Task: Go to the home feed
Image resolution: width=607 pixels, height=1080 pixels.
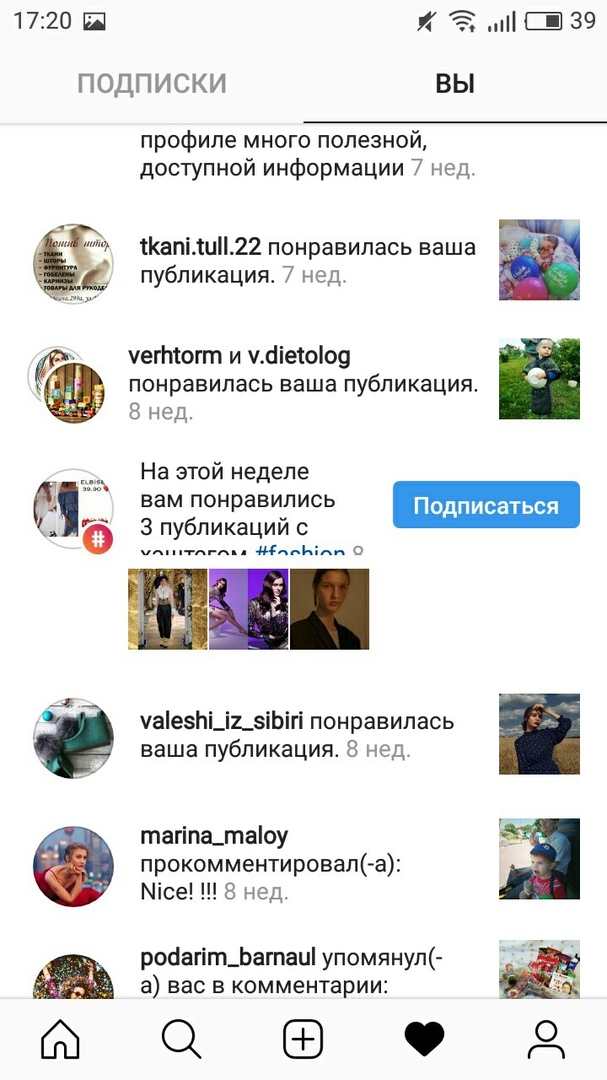Action: point(60,1040)
